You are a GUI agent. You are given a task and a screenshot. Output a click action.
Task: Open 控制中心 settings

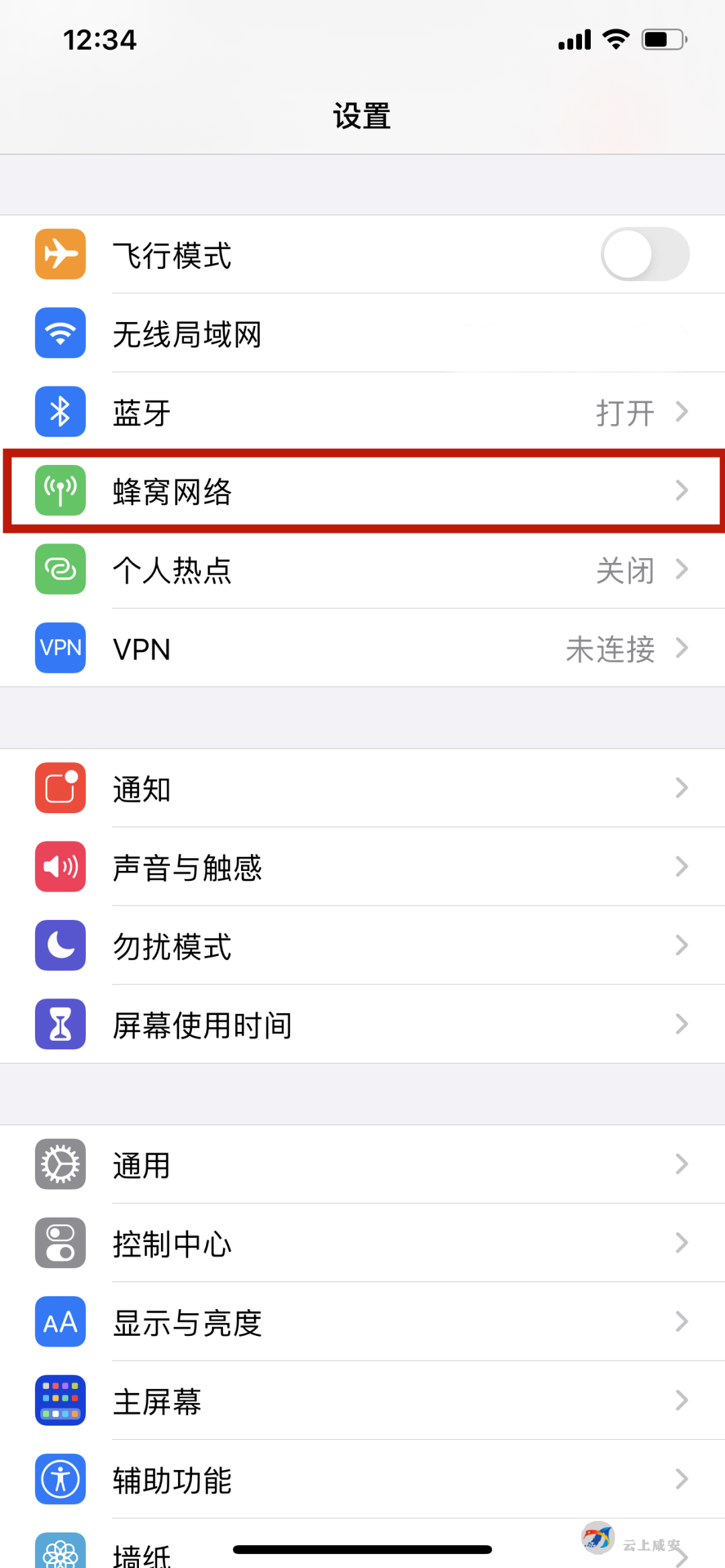click(x=362, y=1243)
